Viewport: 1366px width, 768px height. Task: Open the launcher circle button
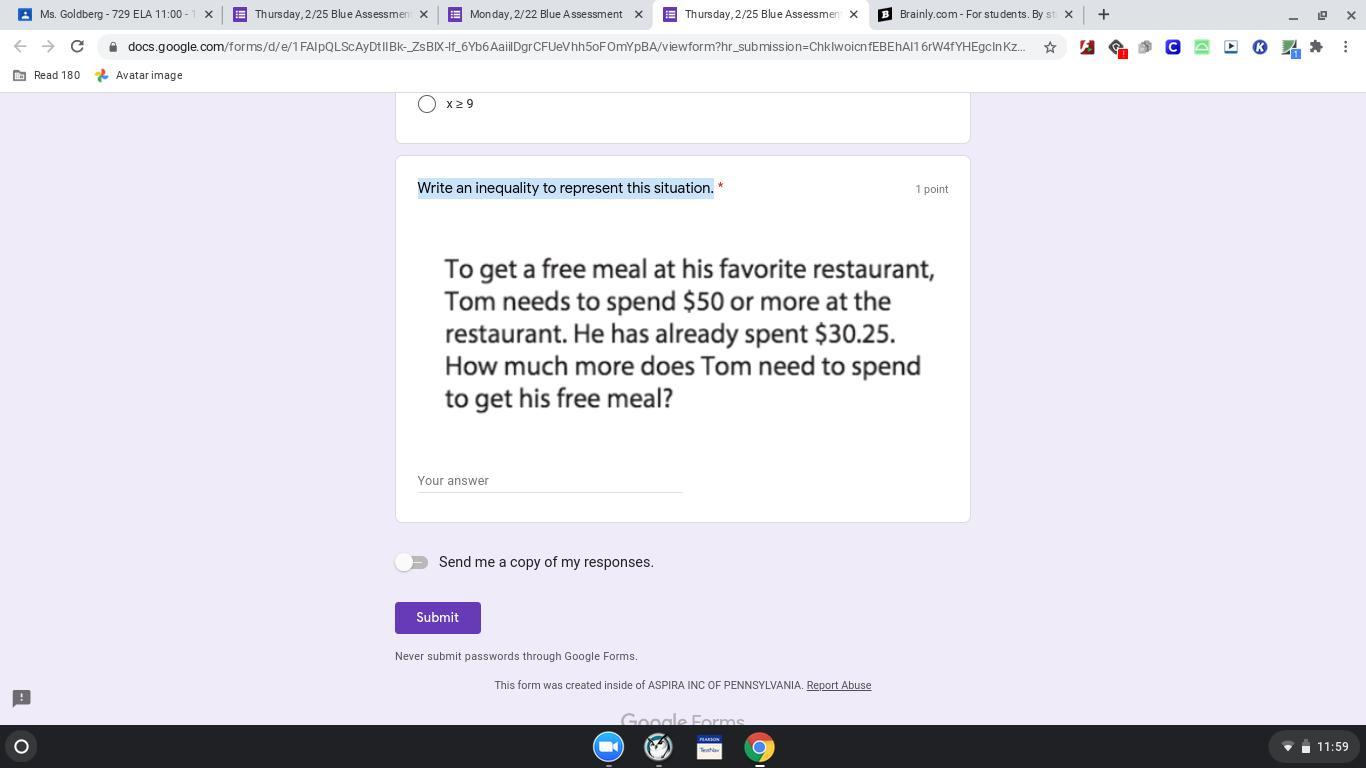coord(21,746)
